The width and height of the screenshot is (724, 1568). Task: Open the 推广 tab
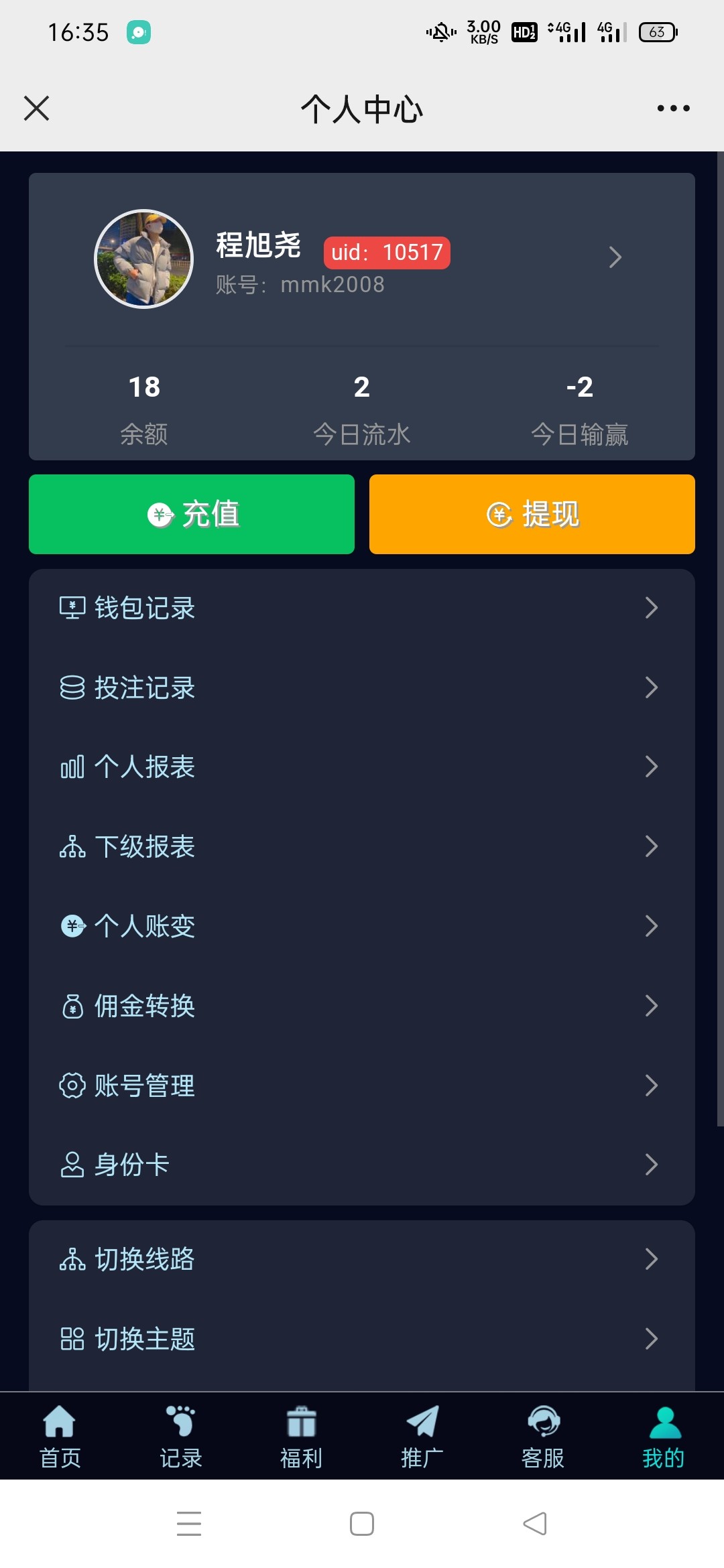pyautogui.click(x=422, y=1437)
